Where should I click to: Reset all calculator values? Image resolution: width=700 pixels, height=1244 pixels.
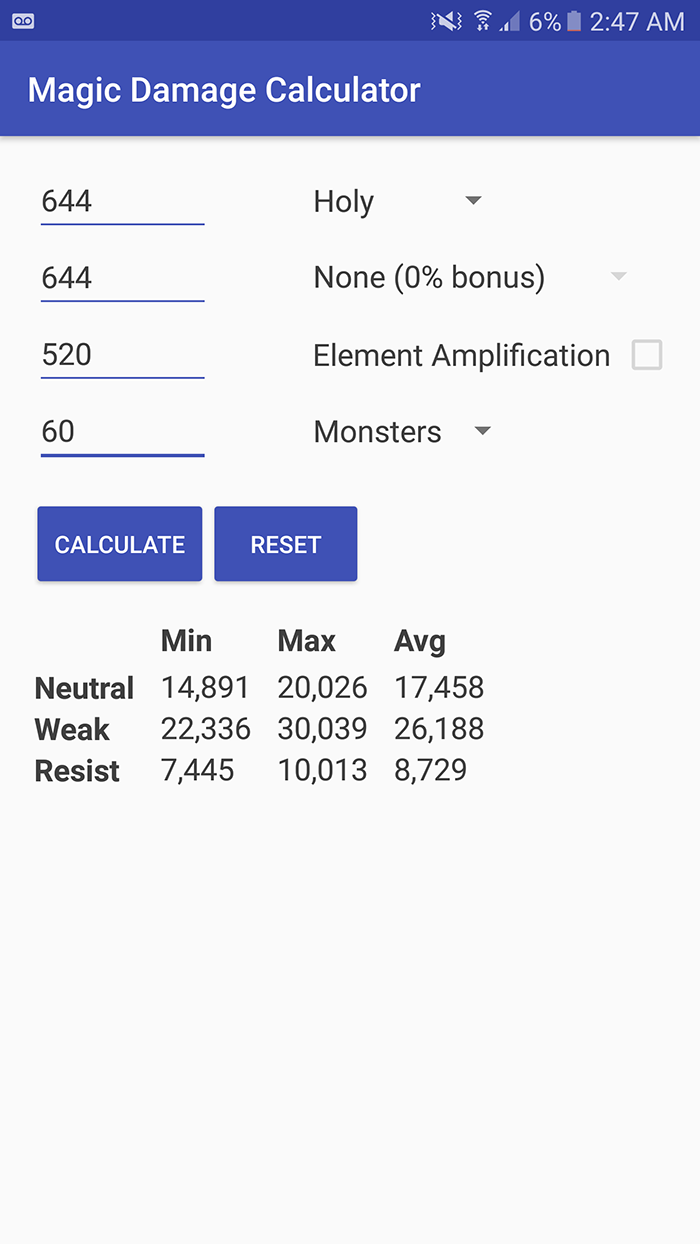pos(286,544)
